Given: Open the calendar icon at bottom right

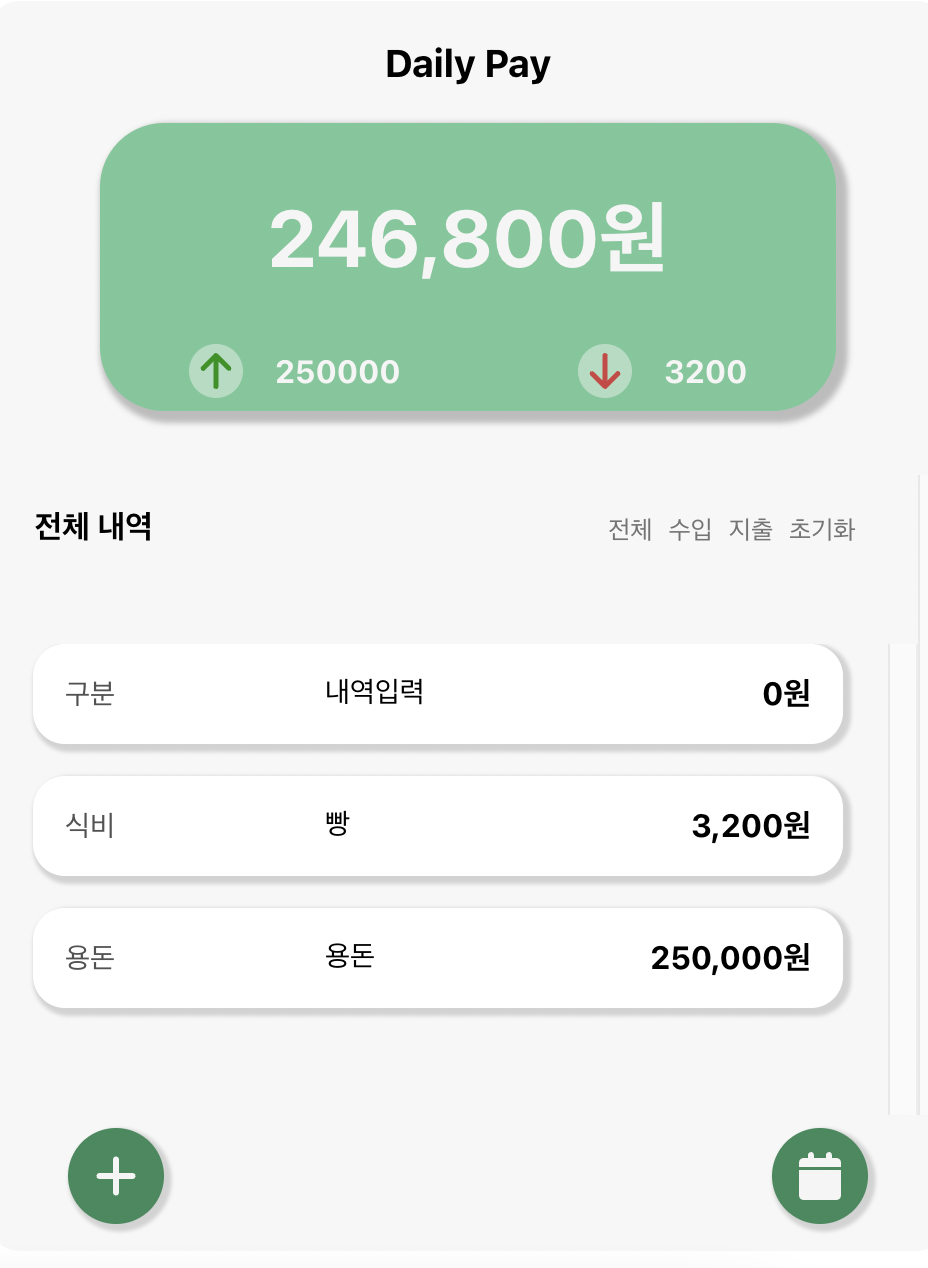Looking at the screenshot, I should coord(820,1176).
